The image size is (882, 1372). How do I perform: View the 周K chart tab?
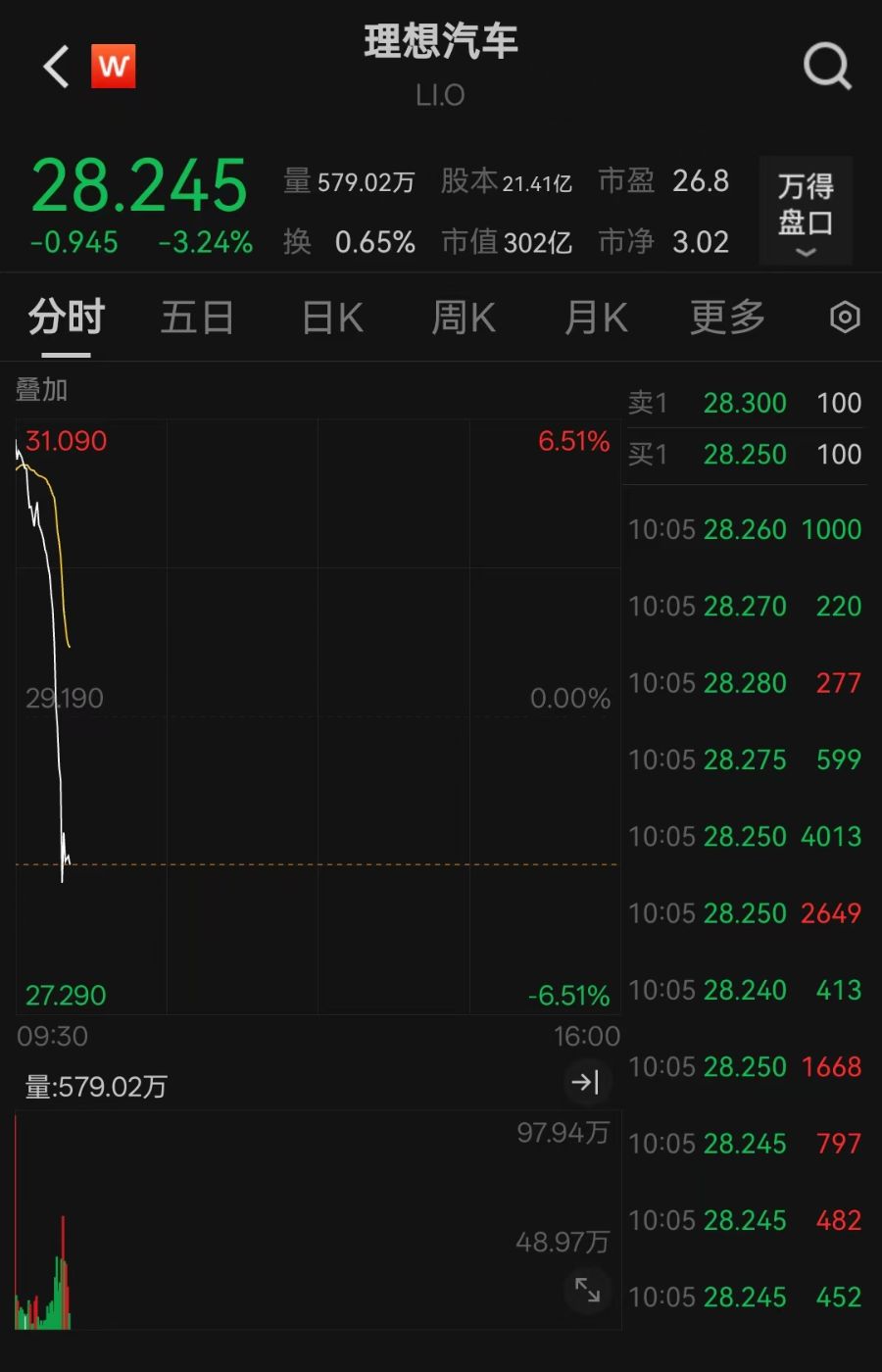(464, 318)
